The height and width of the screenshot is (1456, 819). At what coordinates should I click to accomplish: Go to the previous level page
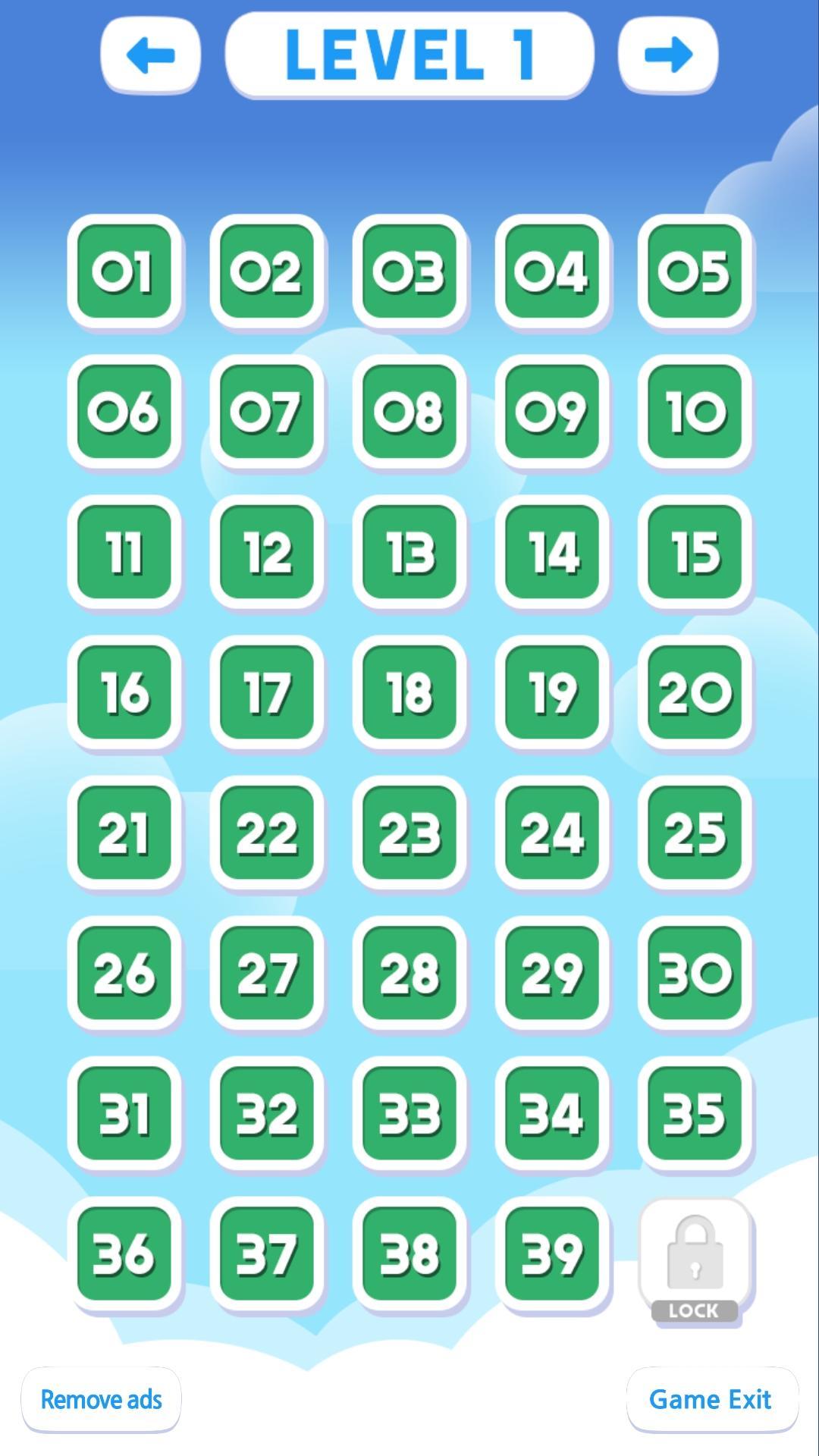pos(150,55)
